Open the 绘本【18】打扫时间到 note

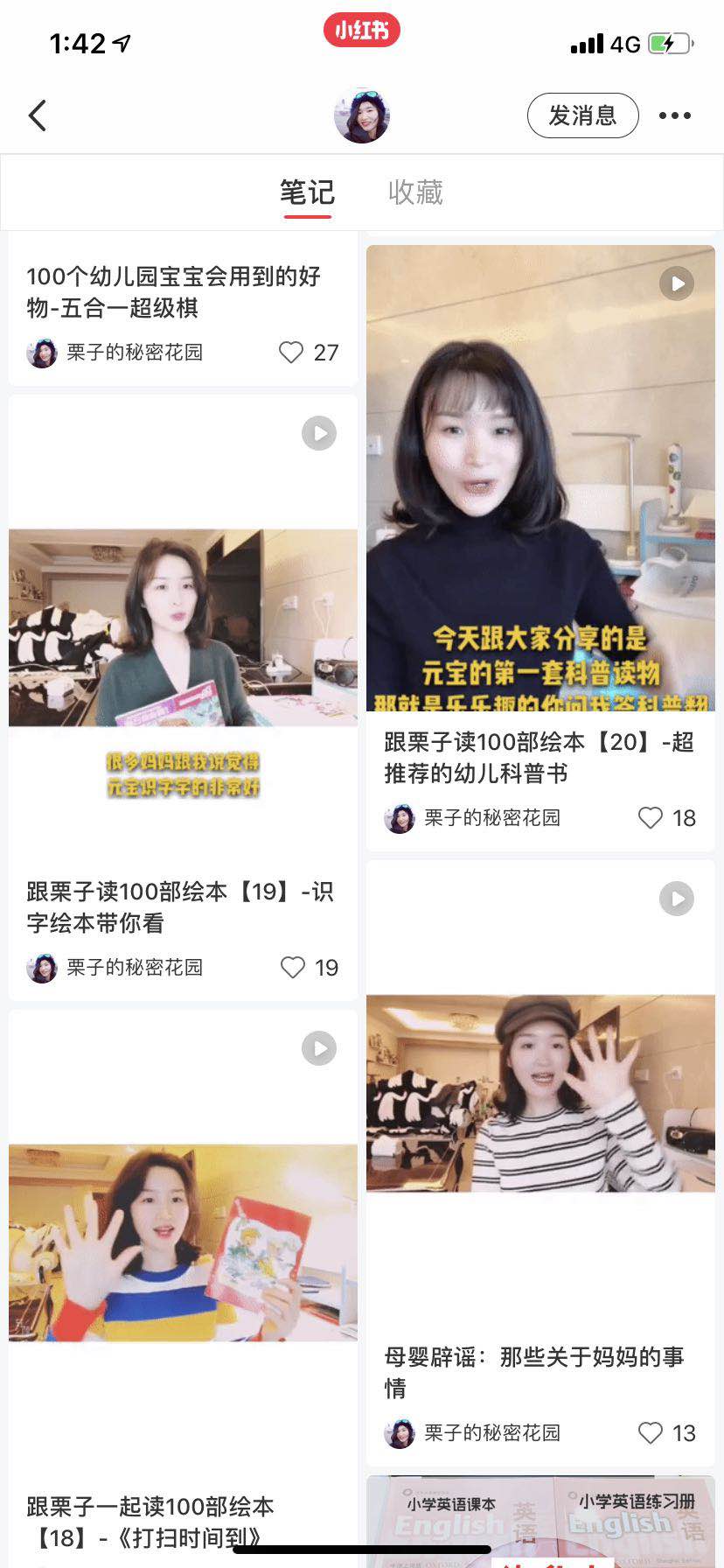tap(183, 1242)
